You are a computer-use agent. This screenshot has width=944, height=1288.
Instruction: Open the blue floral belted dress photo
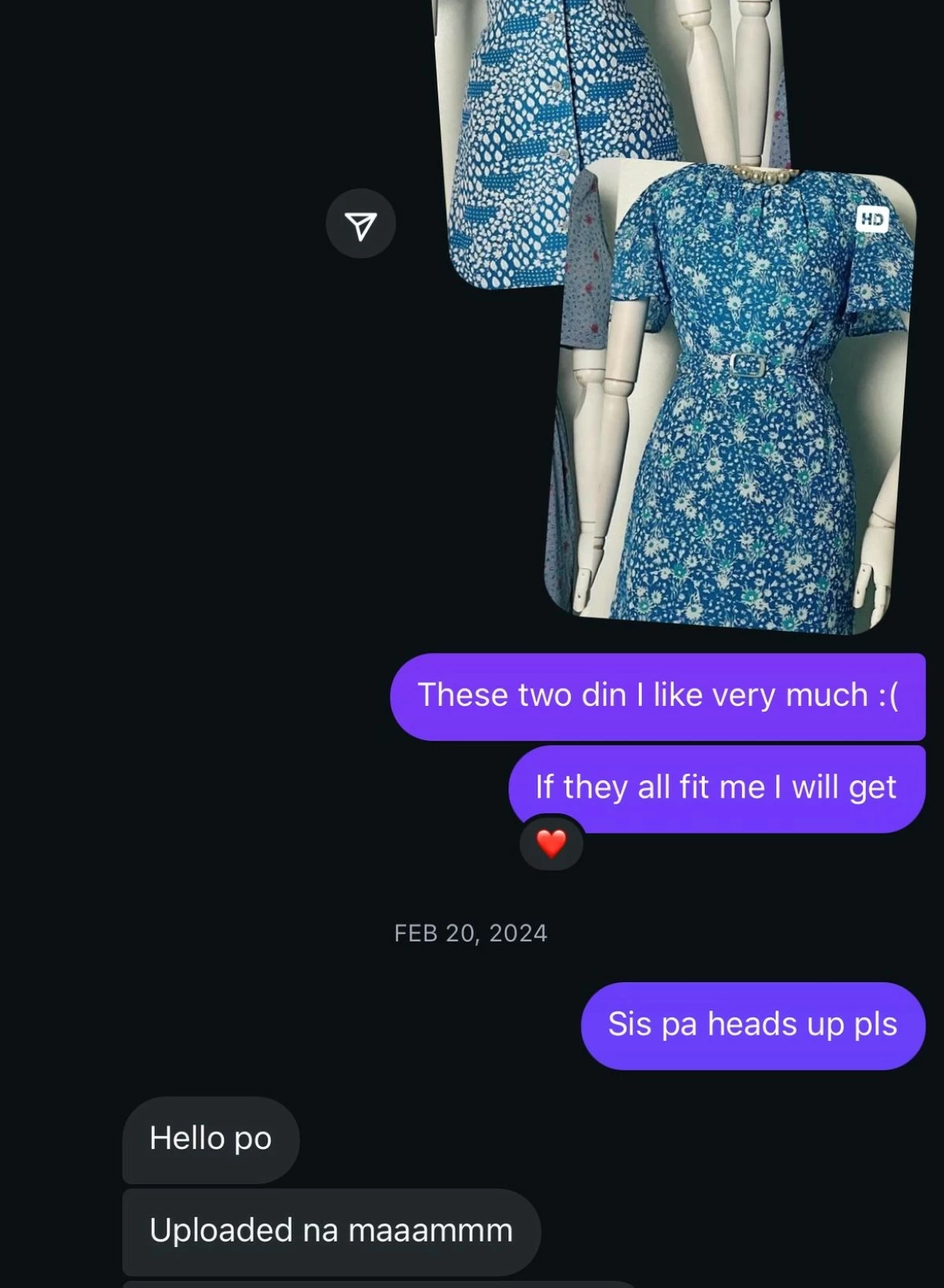[x=732, y=409]
